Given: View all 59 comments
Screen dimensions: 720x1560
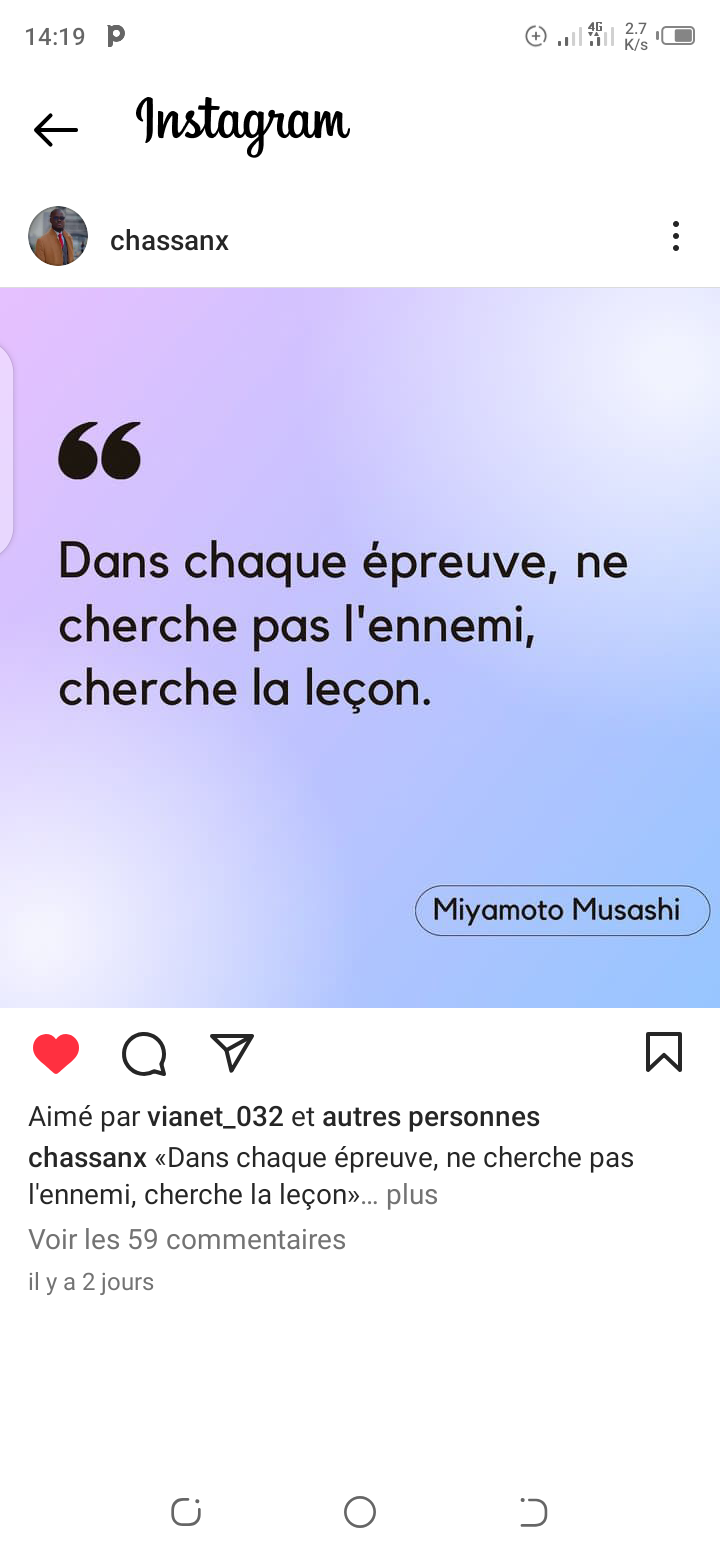Looking at the screenshot, I should (187, 1239).
